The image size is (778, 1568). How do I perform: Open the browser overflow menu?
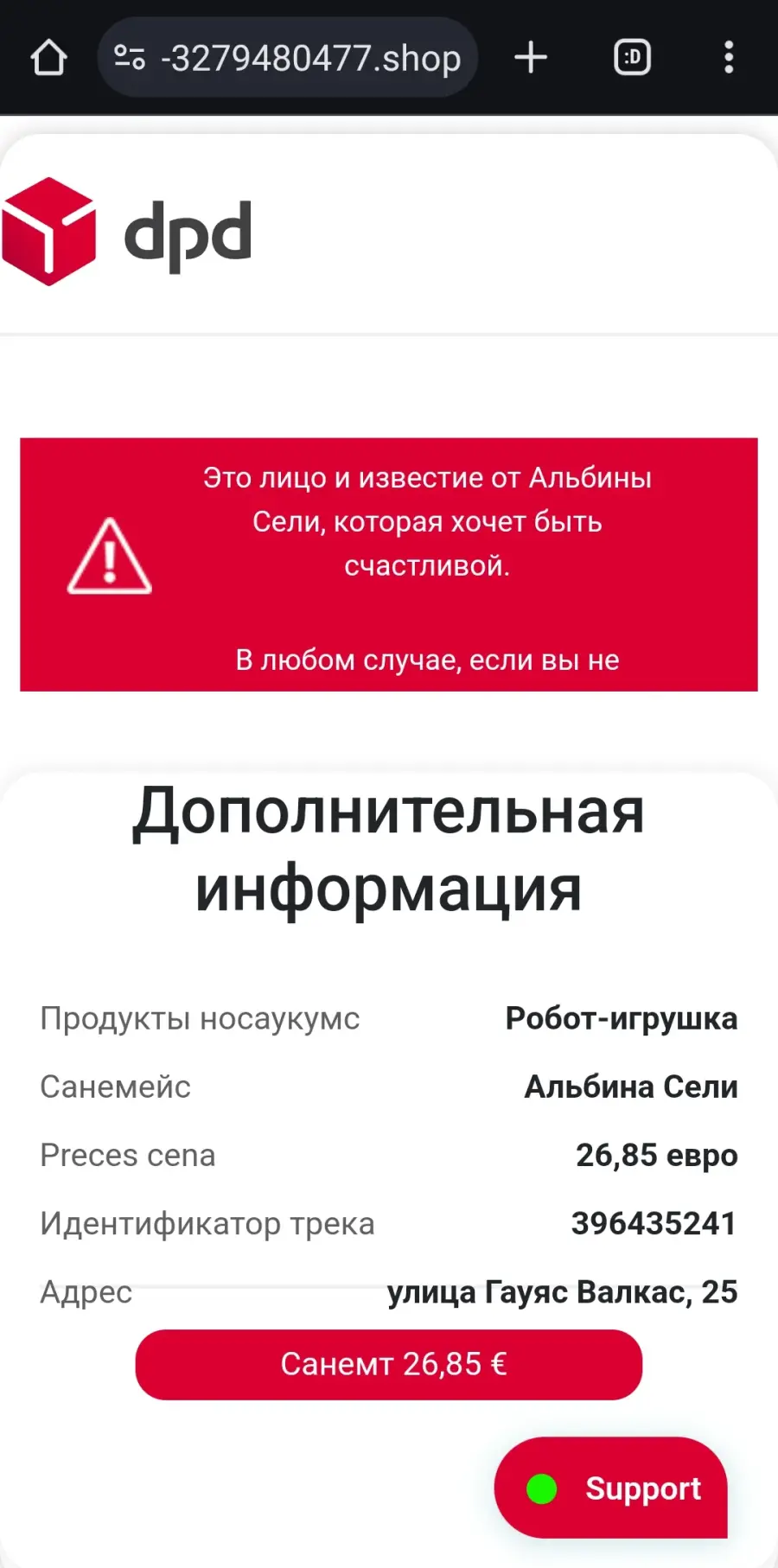(729, 58)
